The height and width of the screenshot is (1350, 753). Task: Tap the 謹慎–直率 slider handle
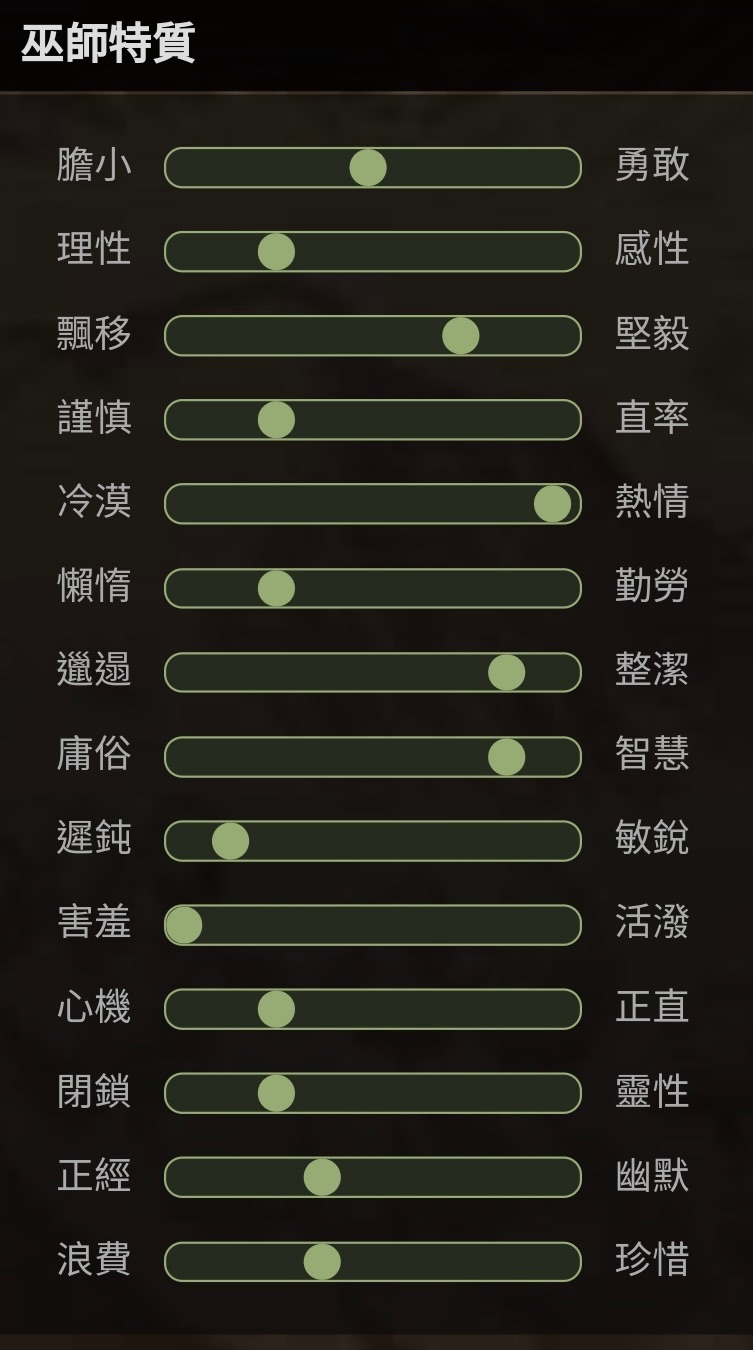click(x=276, y=420)
